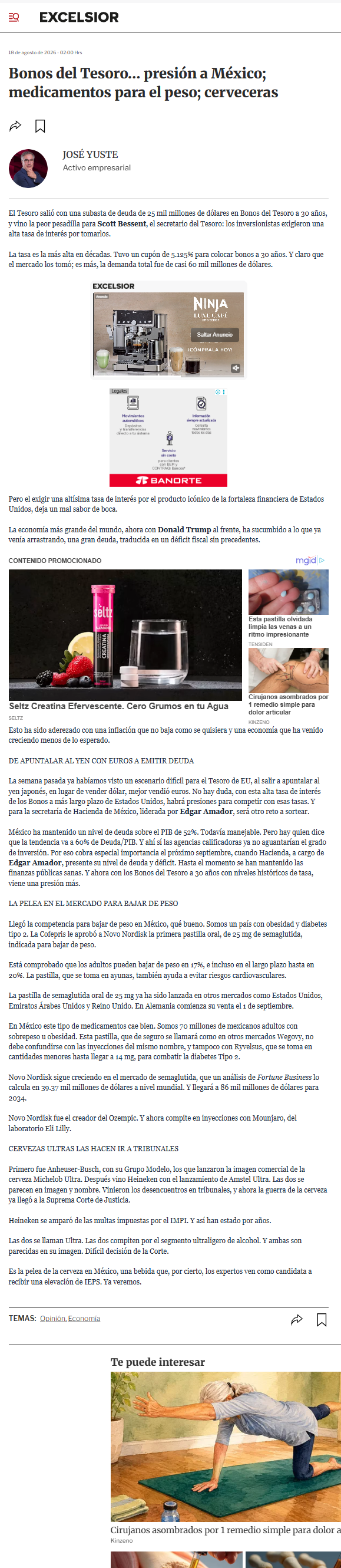341x1568 pixels.
Task: Unmute the Ninja video ad
Action: tap(236, 368)
